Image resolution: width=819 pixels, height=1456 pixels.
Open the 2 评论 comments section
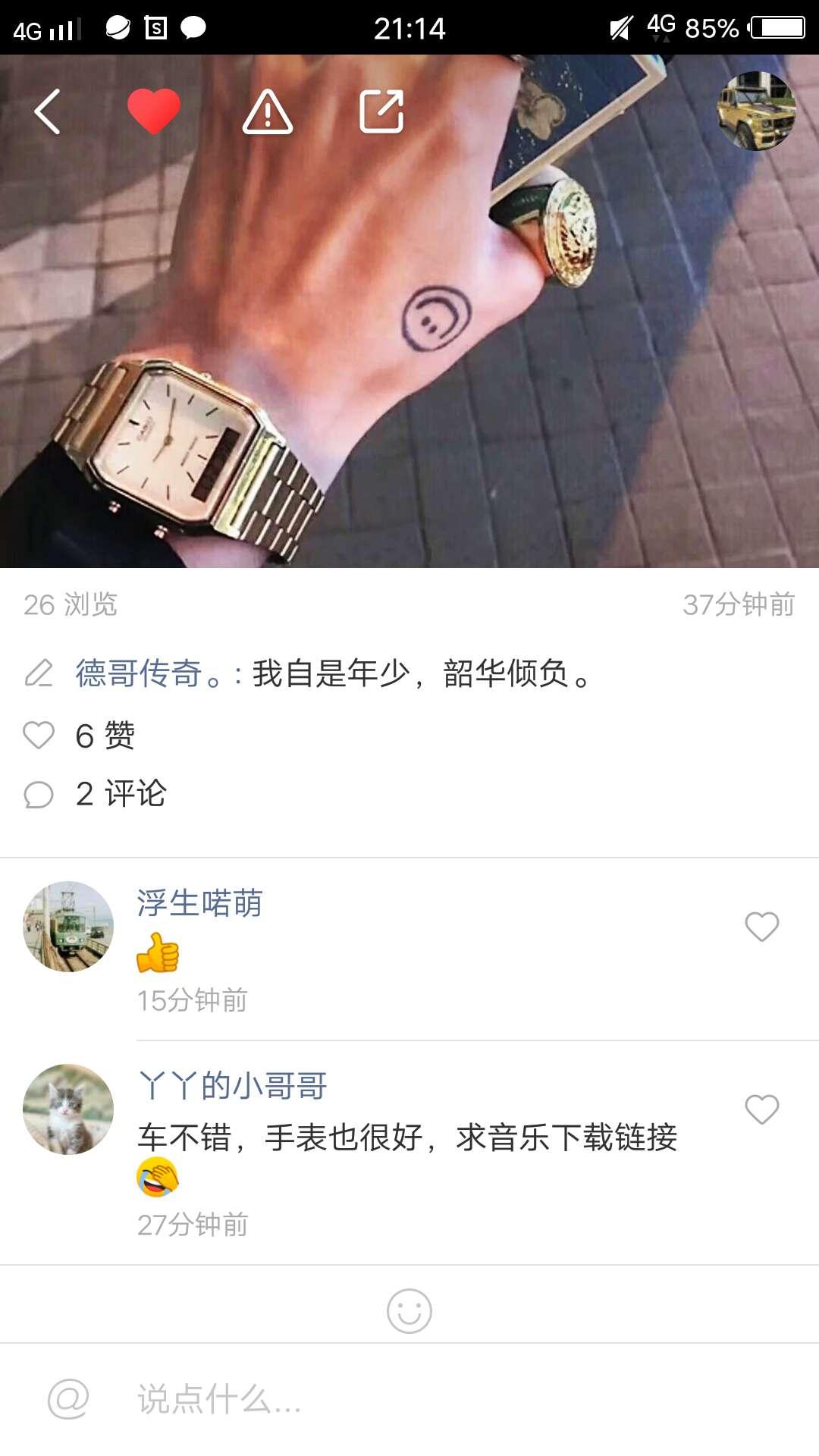click(96, 794)
